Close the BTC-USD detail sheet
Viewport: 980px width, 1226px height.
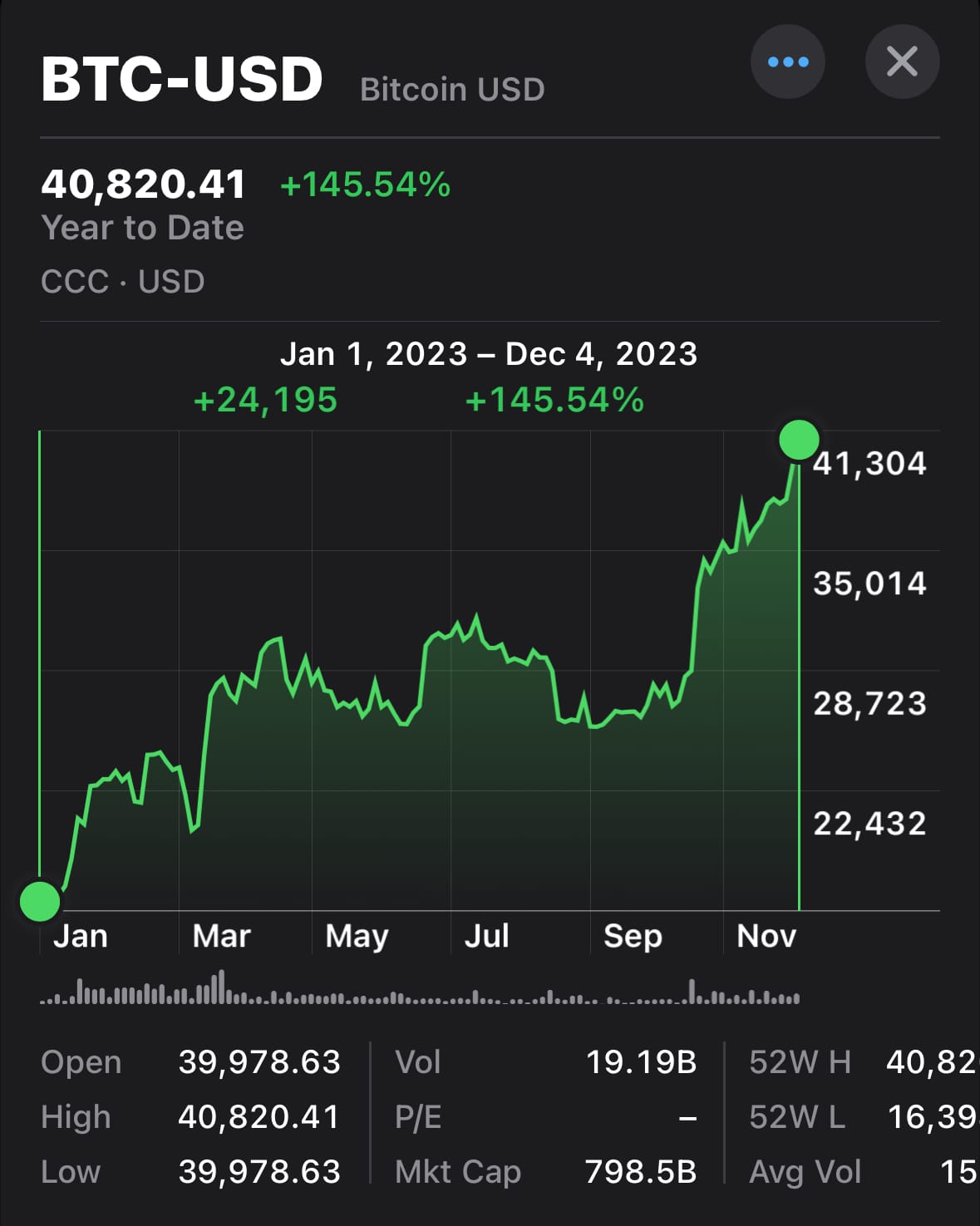point(902,62)
